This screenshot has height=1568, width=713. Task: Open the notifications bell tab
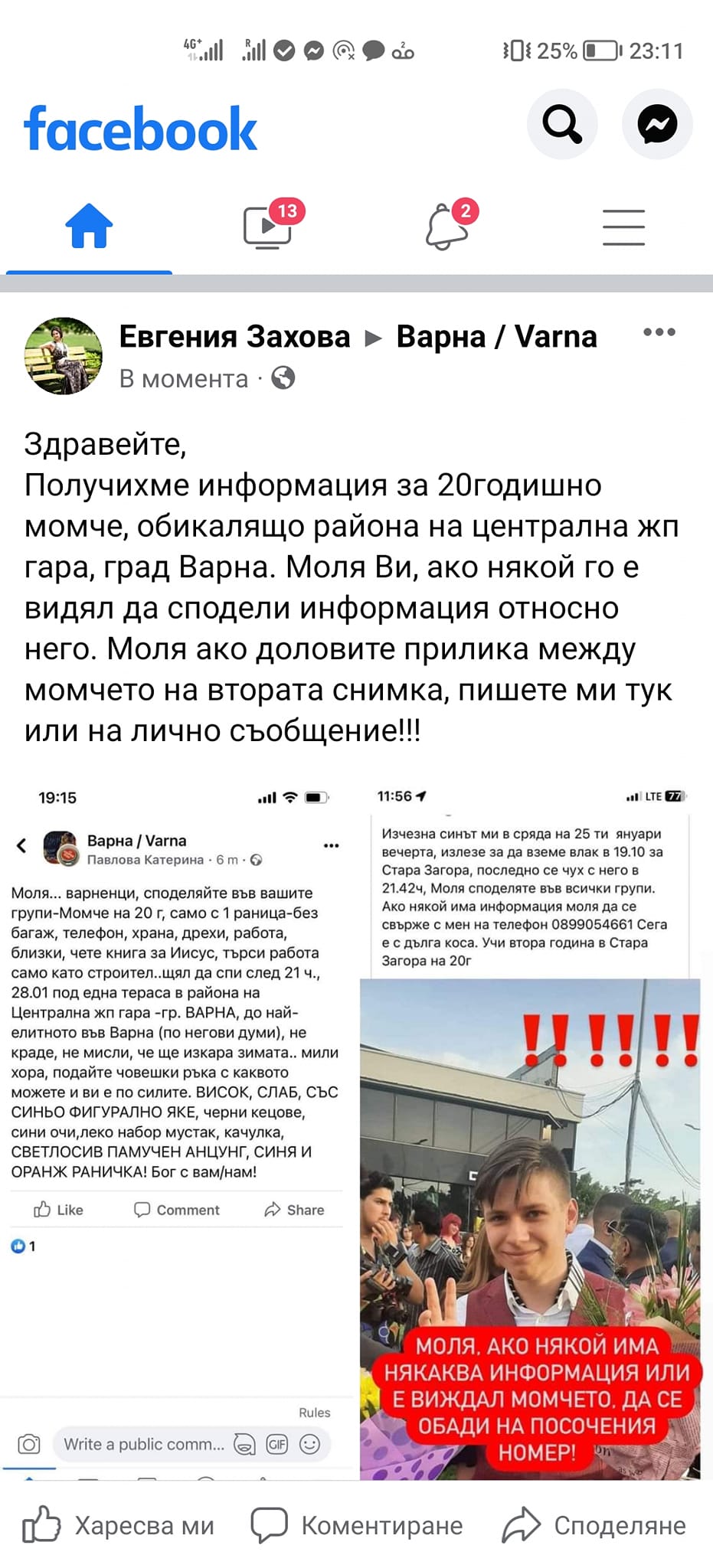click(447, 227)
